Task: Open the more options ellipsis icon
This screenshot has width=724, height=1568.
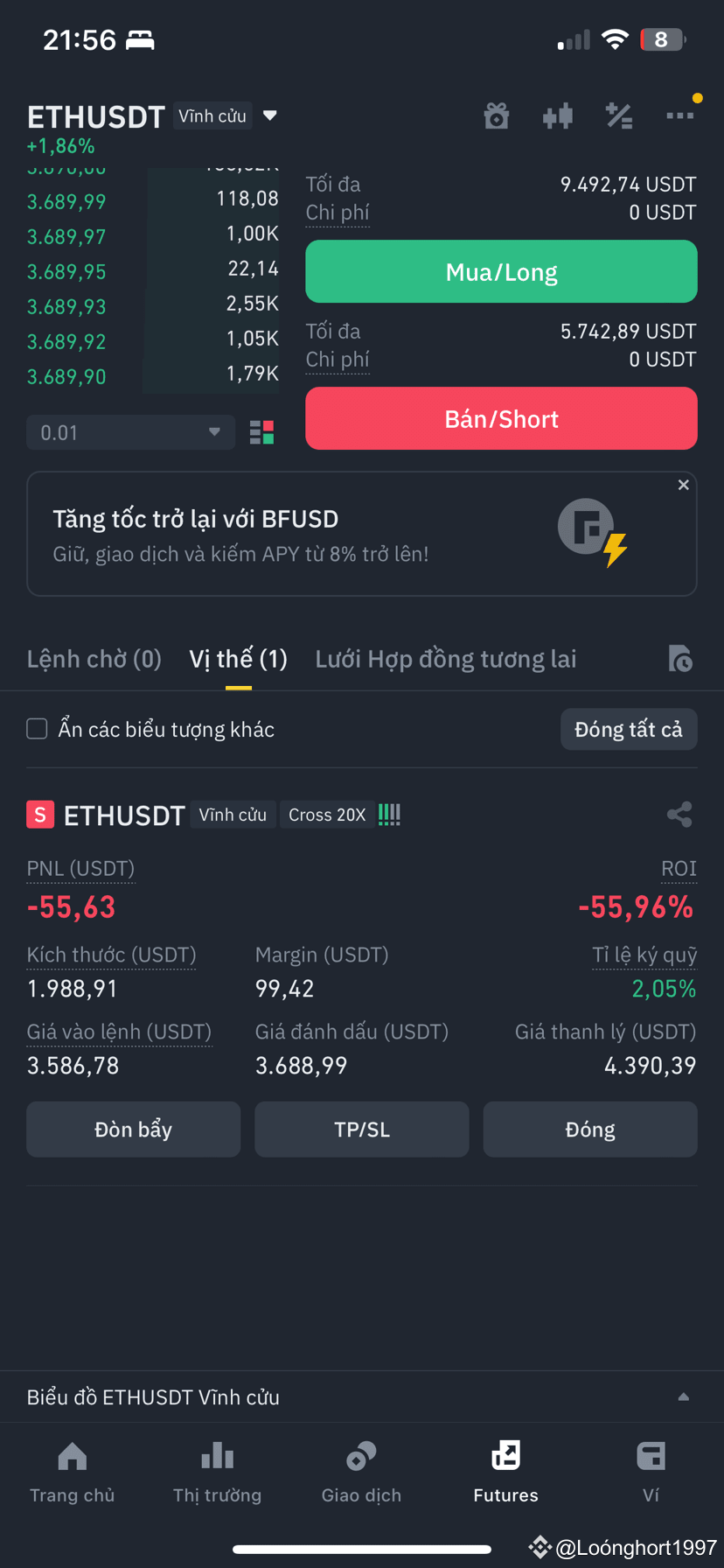Action: (x=680, y=115)
